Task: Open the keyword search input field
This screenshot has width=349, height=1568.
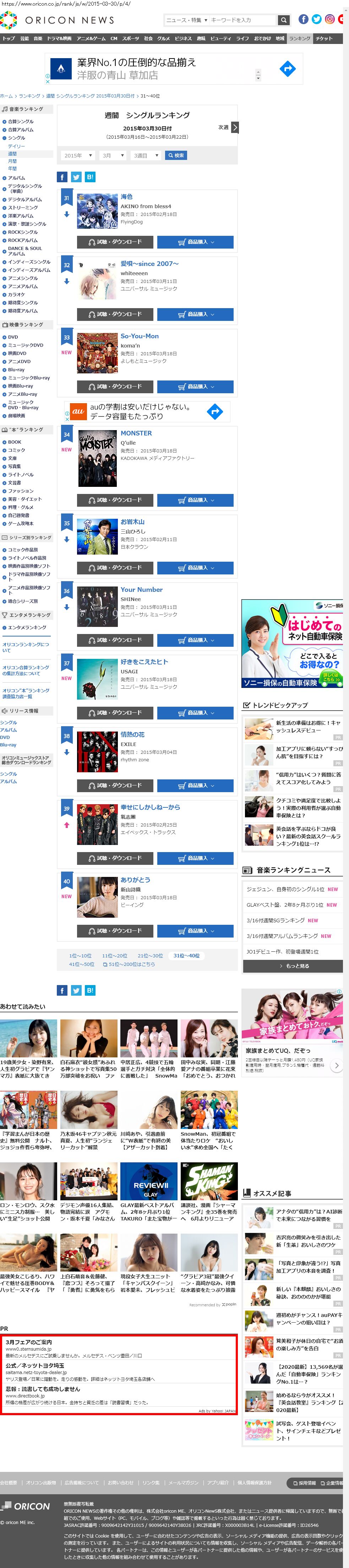Action: pos(241,20)
